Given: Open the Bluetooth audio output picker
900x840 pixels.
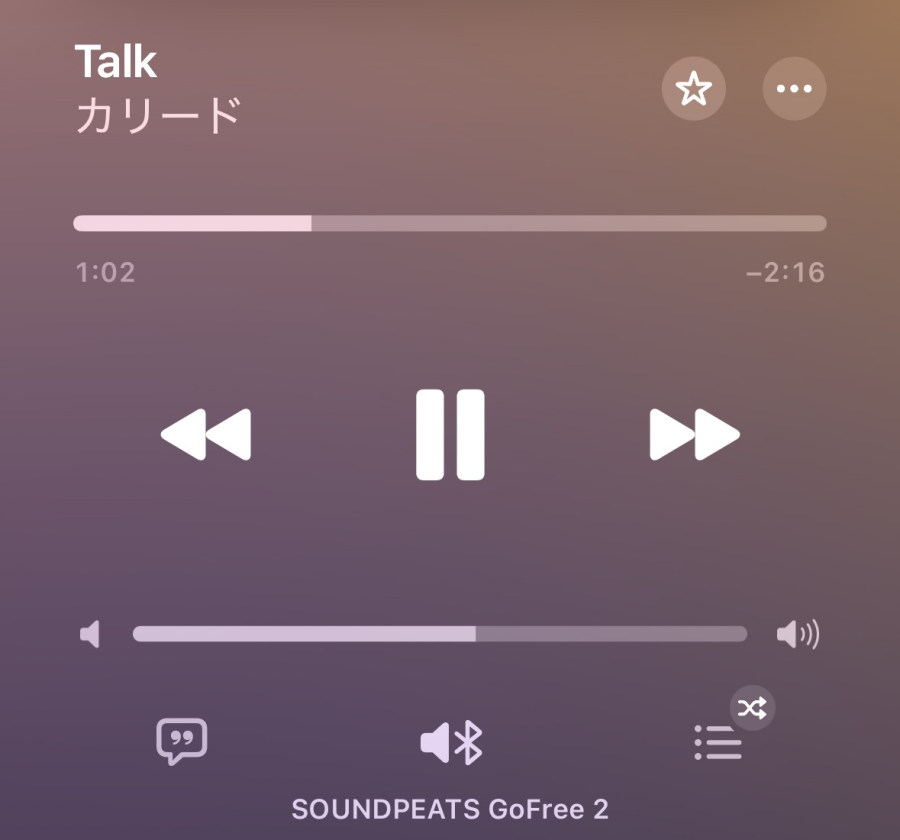Looking at the screenshot, I should pyautogui.click(x=451, y=743).
